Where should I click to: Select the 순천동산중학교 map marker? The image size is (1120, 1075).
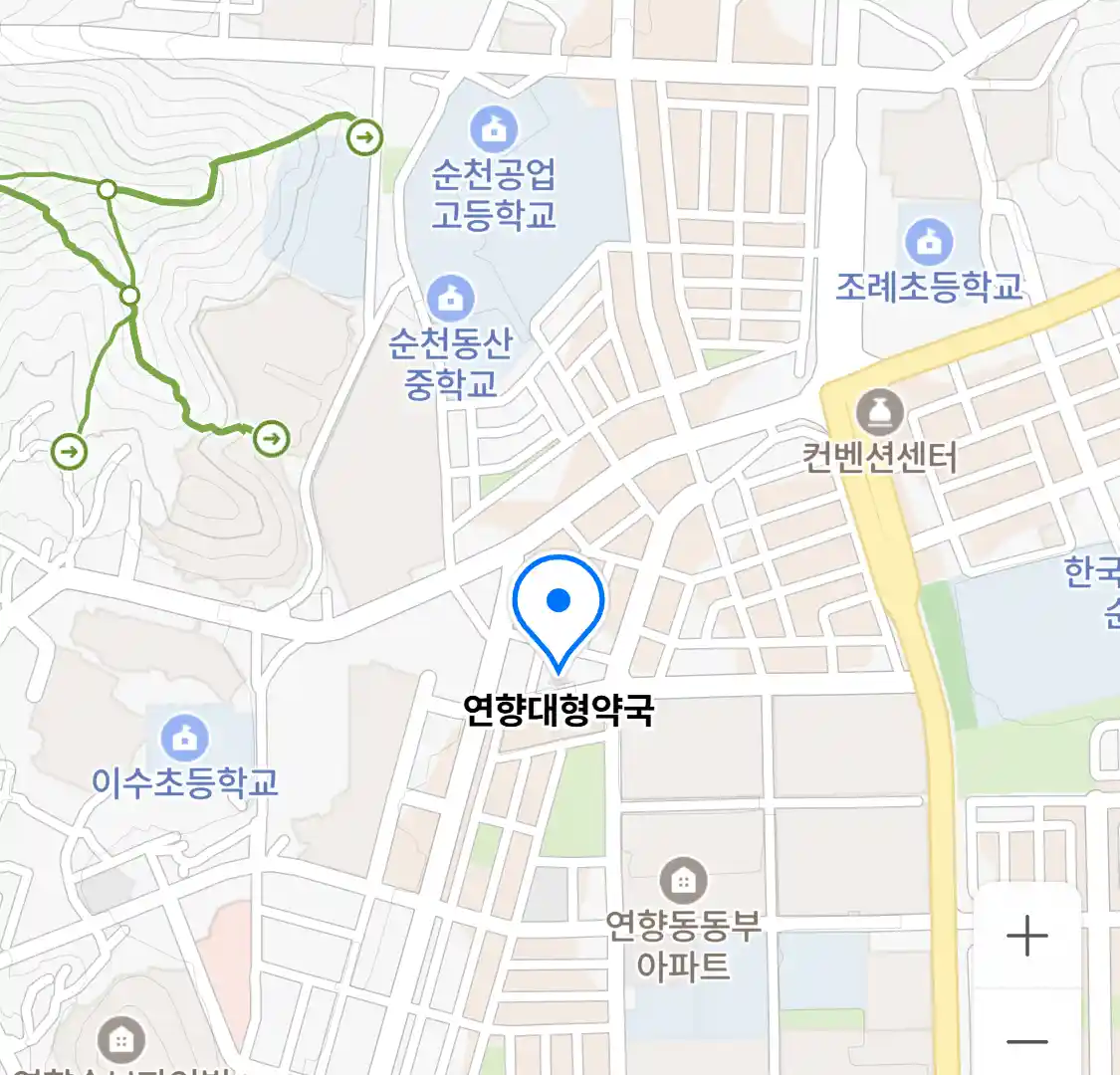click(x=450, y=298)
